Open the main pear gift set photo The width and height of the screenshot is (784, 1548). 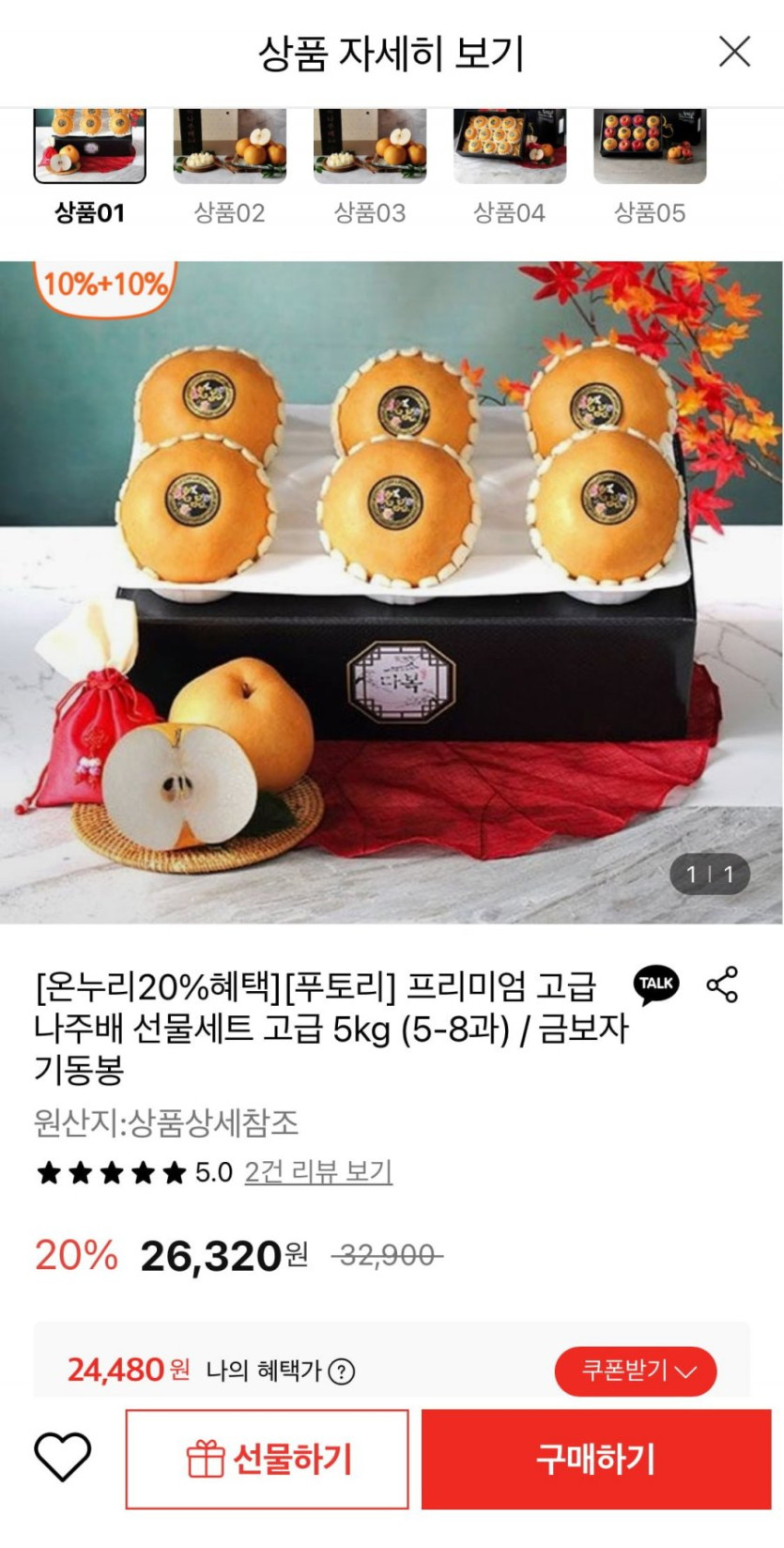392,592
